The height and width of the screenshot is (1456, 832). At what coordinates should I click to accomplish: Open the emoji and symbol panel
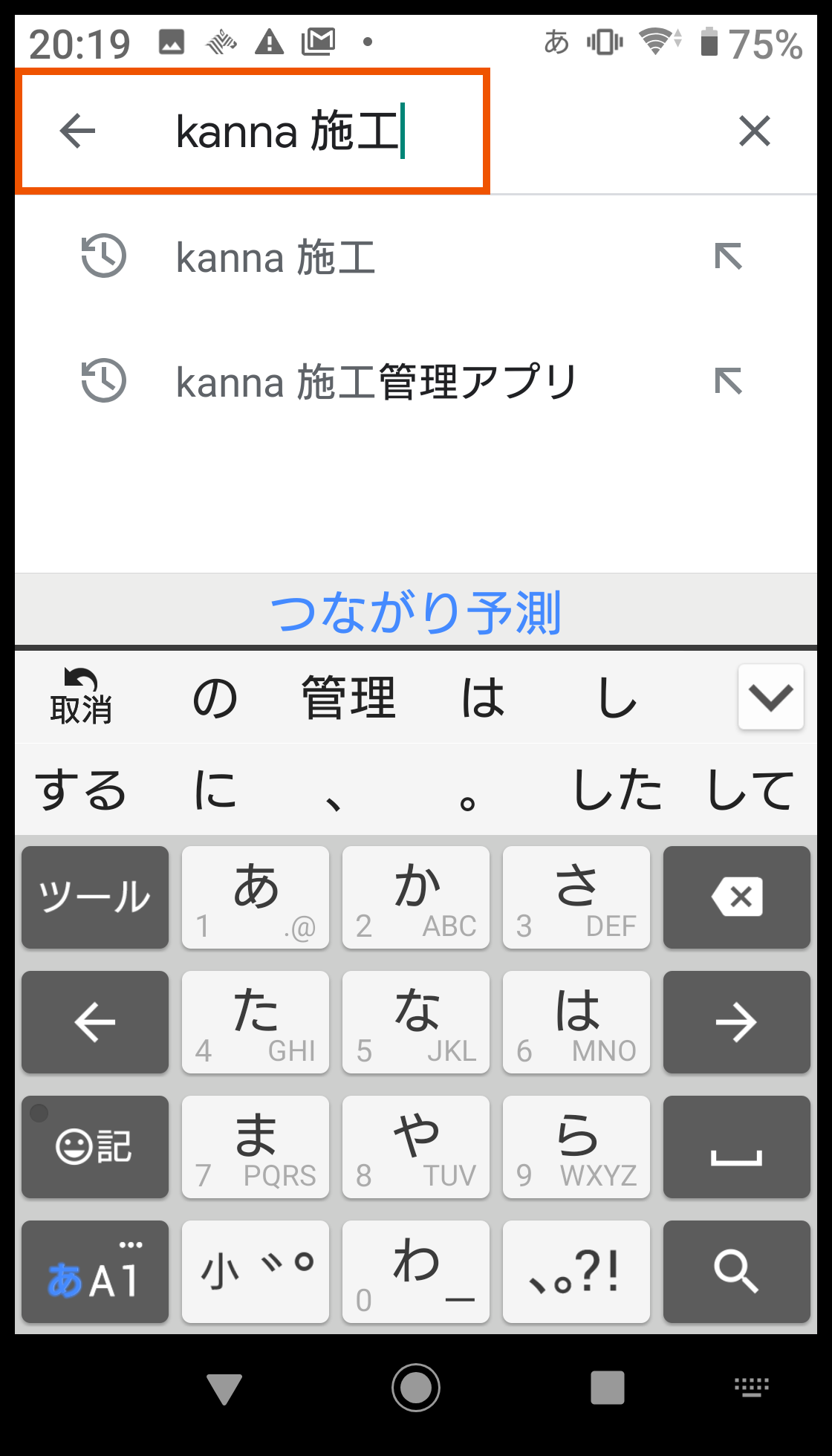point(94,1147)
